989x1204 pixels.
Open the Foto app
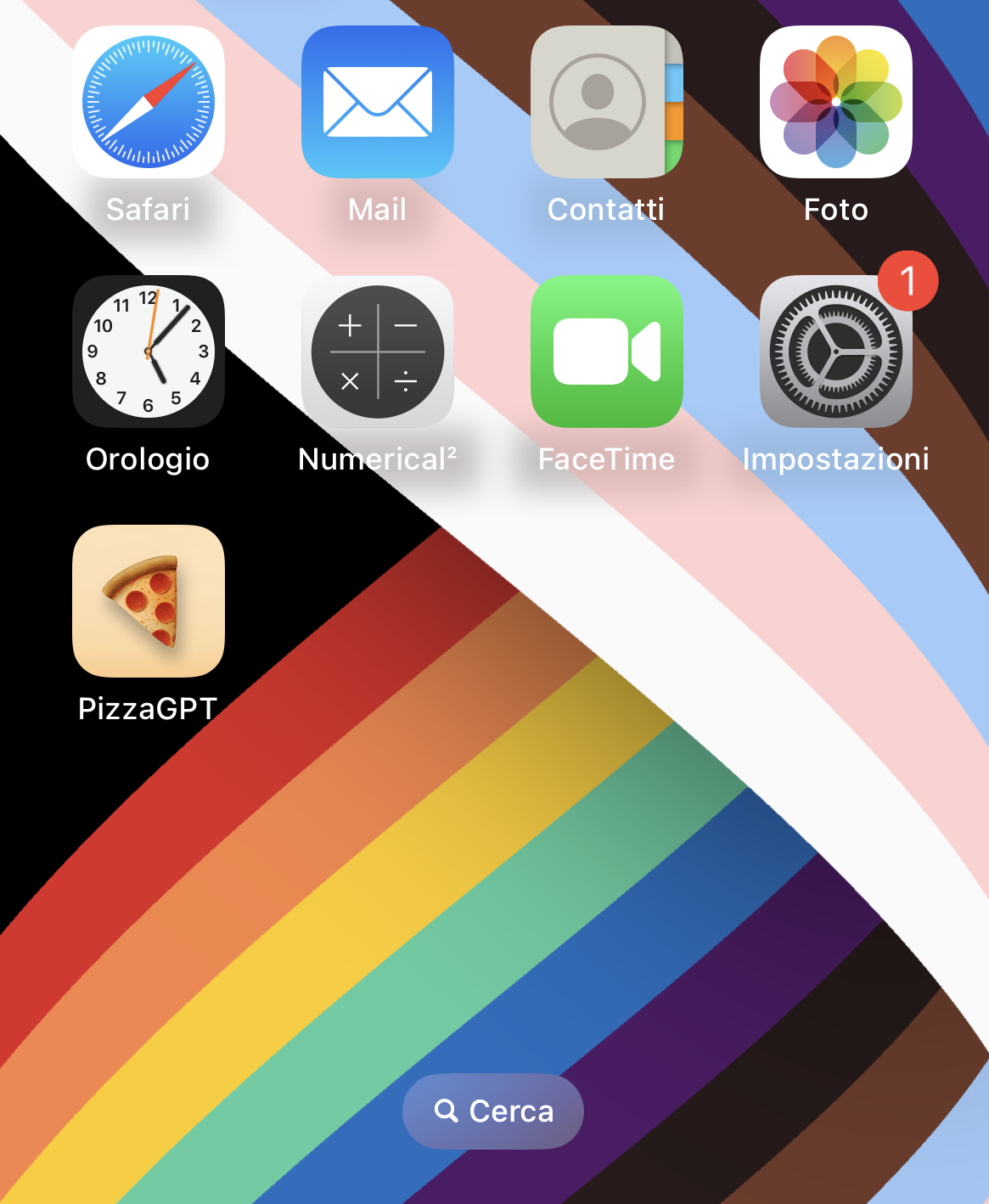tap(836, 102)
